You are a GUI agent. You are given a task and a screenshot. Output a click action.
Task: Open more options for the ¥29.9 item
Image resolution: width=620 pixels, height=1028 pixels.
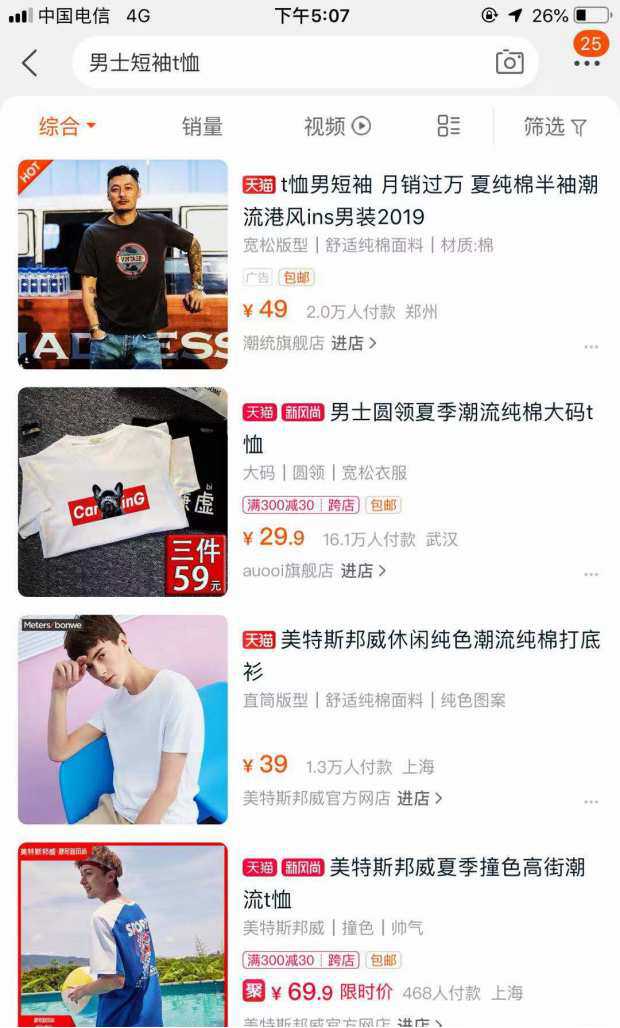coord(591,575)
